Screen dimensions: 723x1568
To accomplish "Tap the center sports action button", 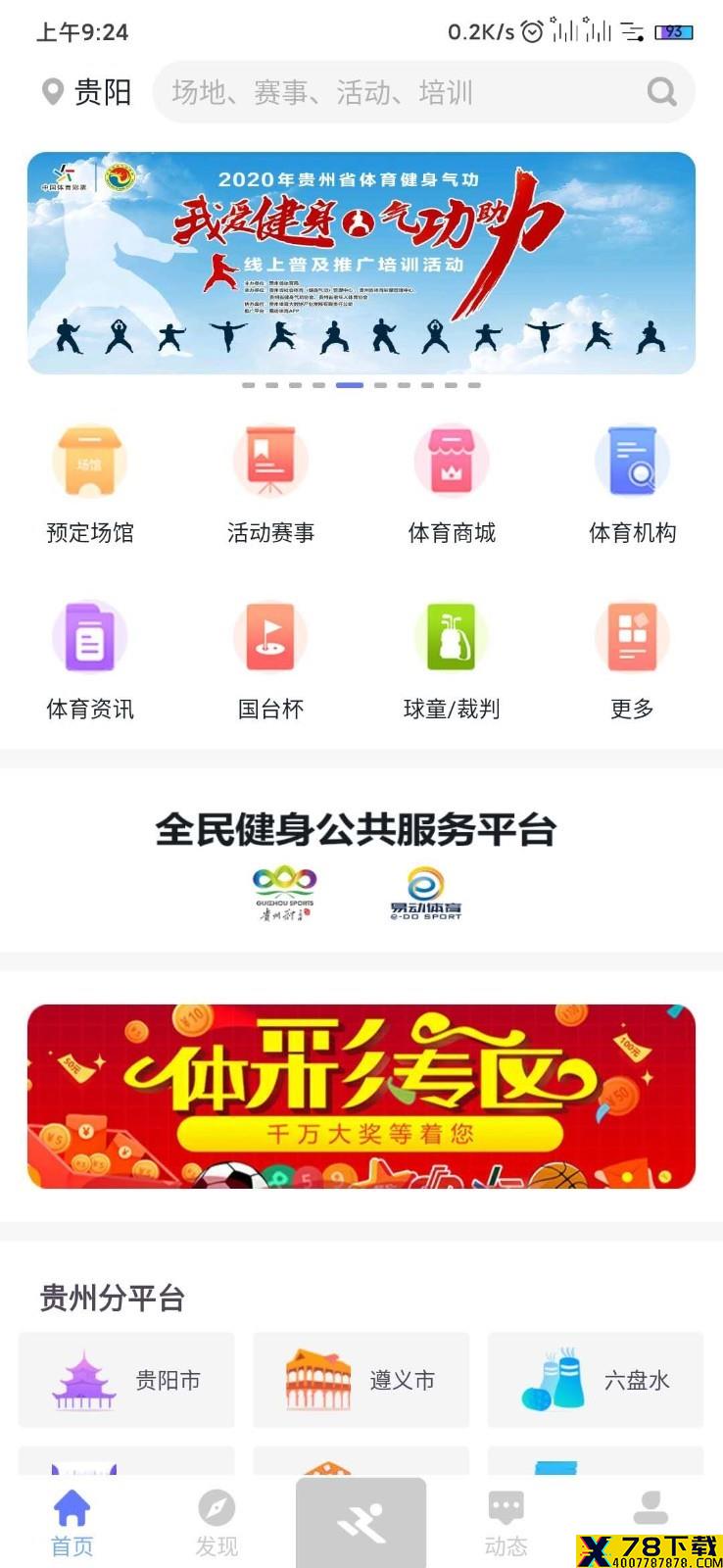I will pos(361,1522).
